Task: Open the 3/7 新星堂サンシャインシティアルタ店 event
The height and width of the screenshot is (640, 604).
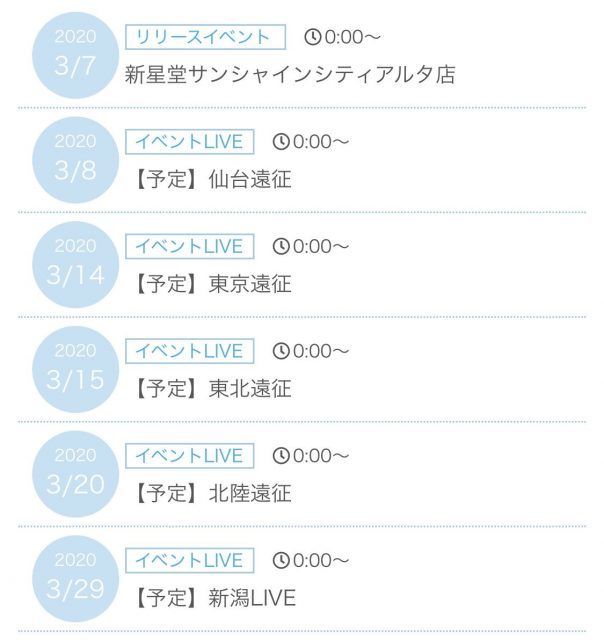Action: (x=290, y=75)
